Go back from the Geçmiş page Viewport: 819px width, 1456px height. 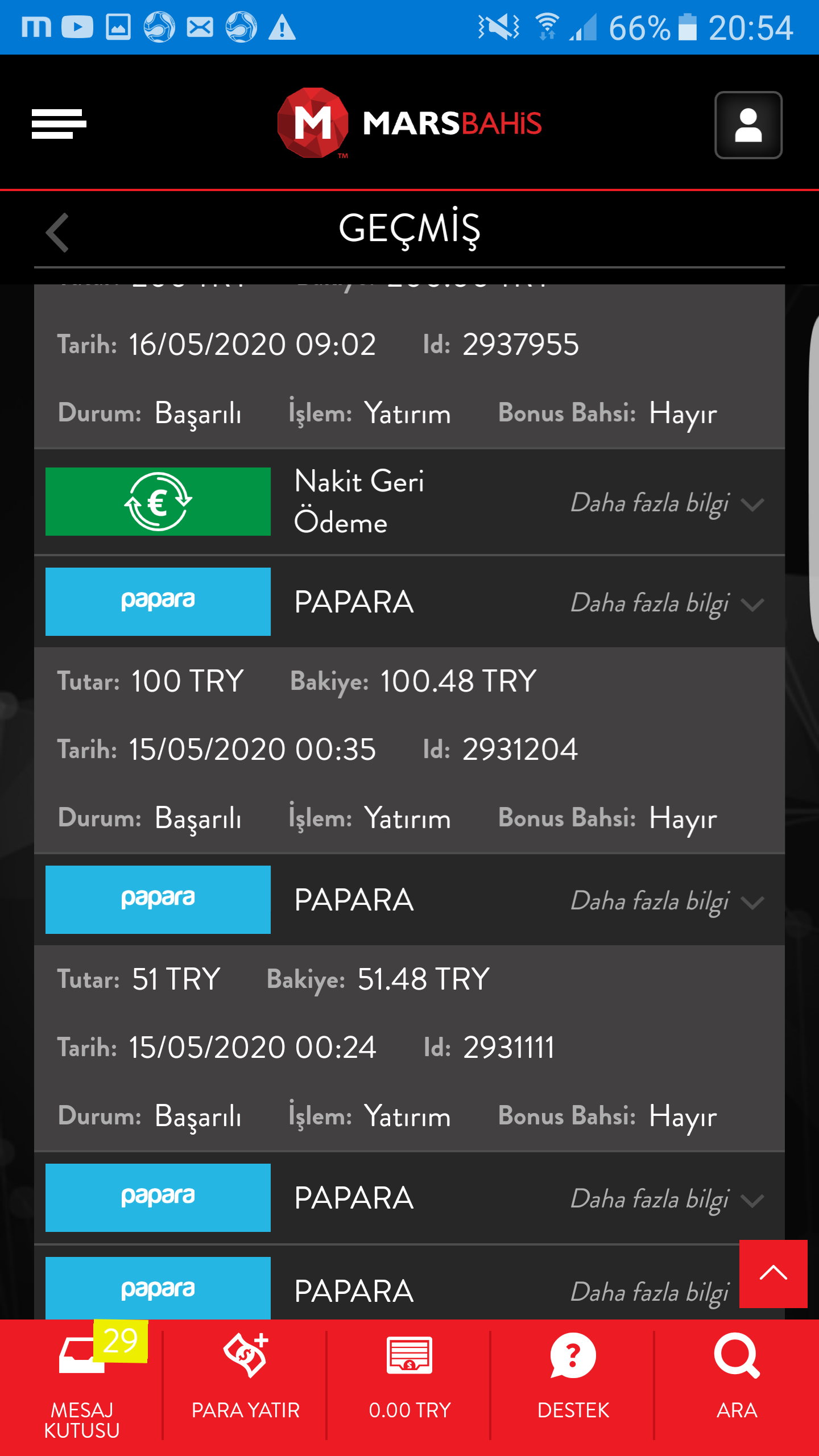(x=57, y=233)
